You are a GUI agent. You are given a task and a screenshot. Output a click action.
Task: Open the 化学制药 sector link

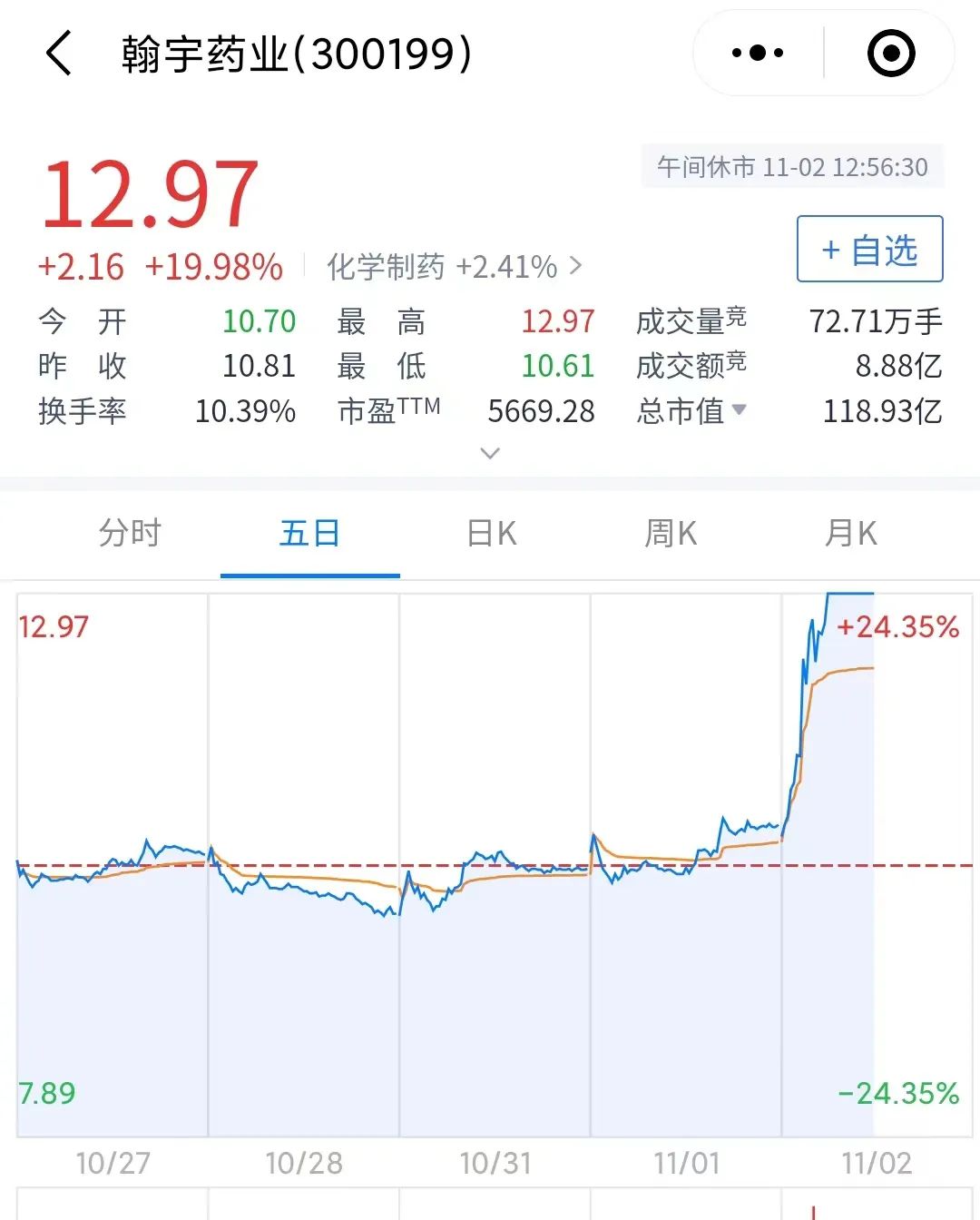454,267
